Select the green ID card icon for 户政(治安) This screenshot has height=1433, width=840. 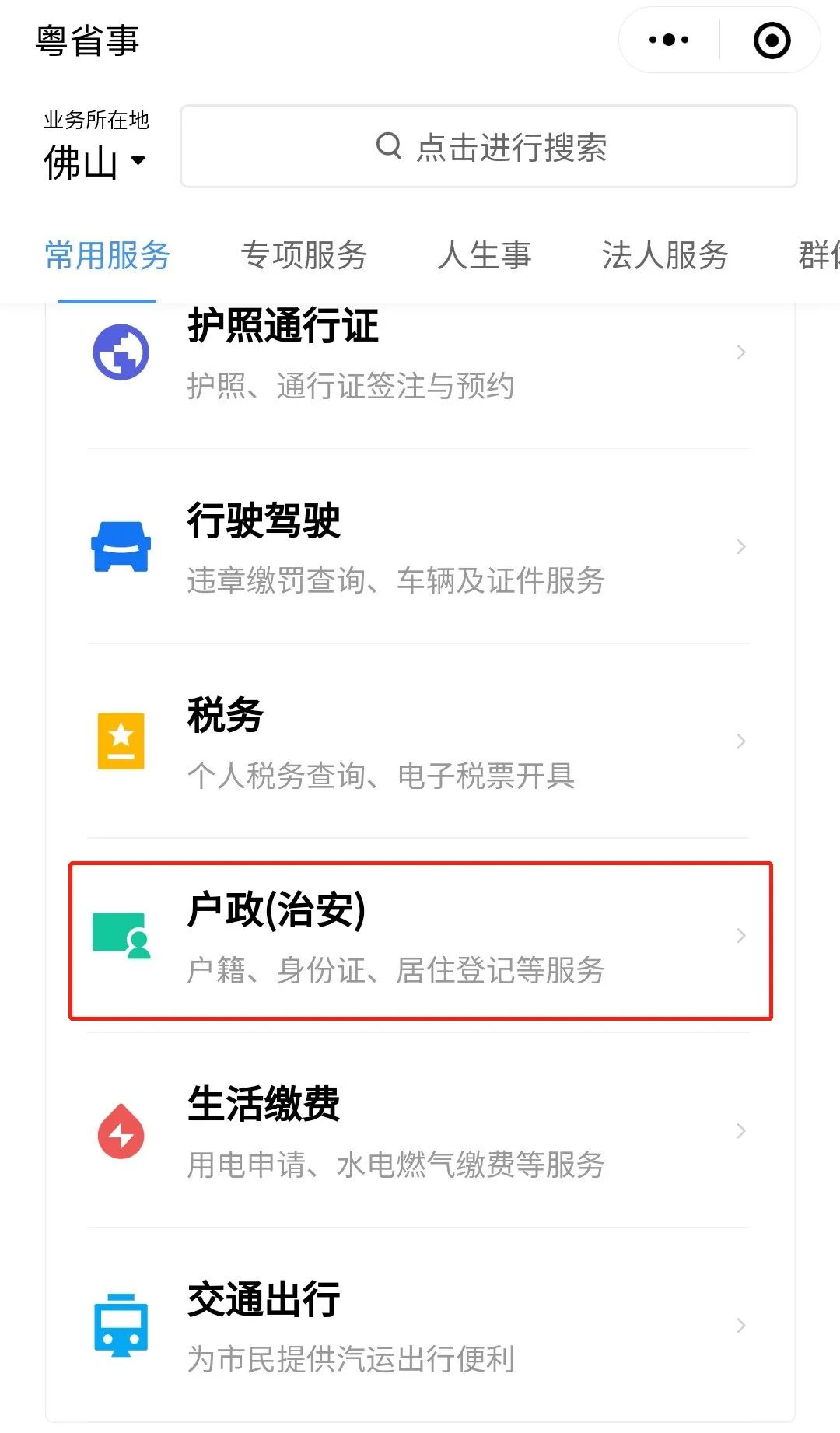tap(121, 936)
